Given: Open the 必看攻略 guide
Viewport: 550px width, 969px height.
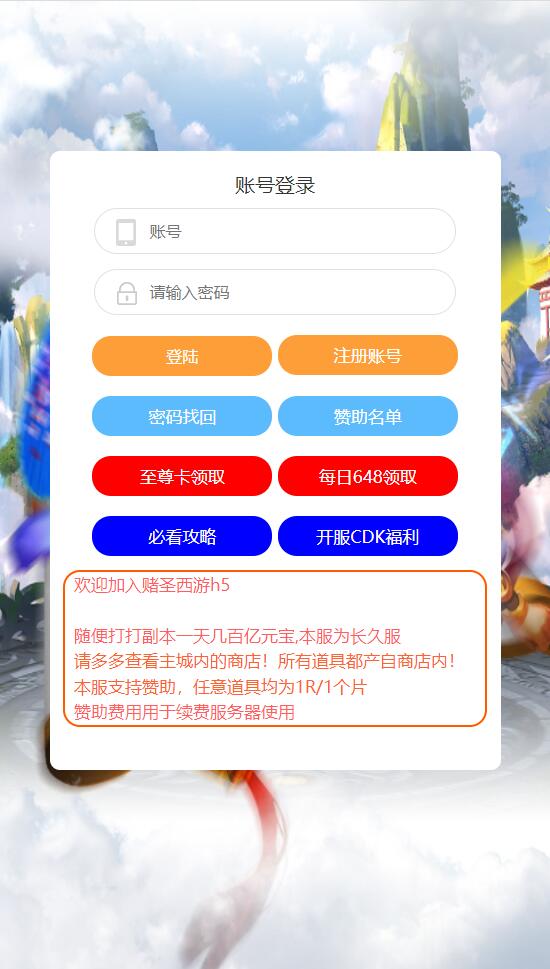Looking at the screenshot, I should pos(182,536).
